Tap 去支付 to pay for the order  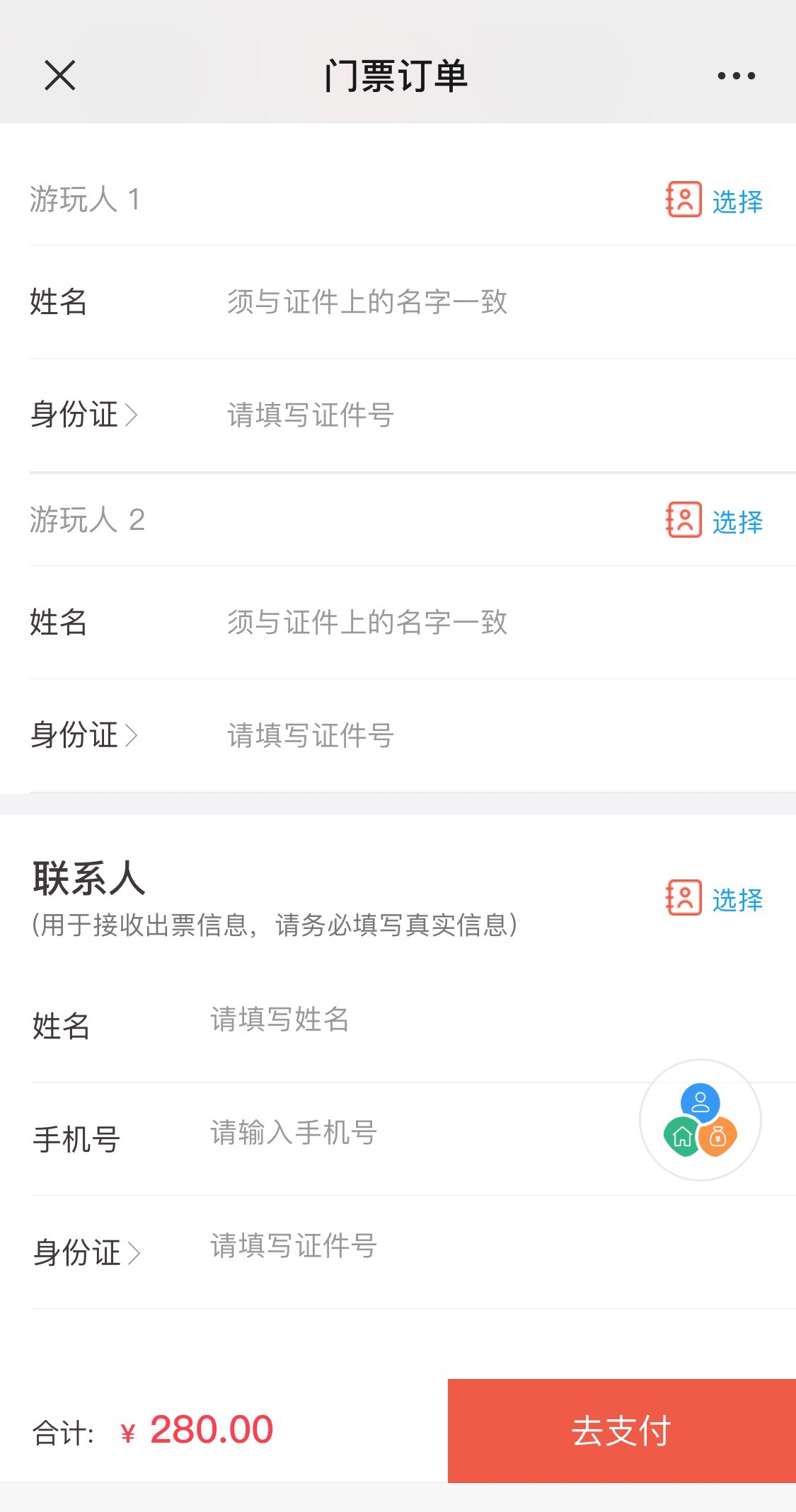[x=621, y=1431]
